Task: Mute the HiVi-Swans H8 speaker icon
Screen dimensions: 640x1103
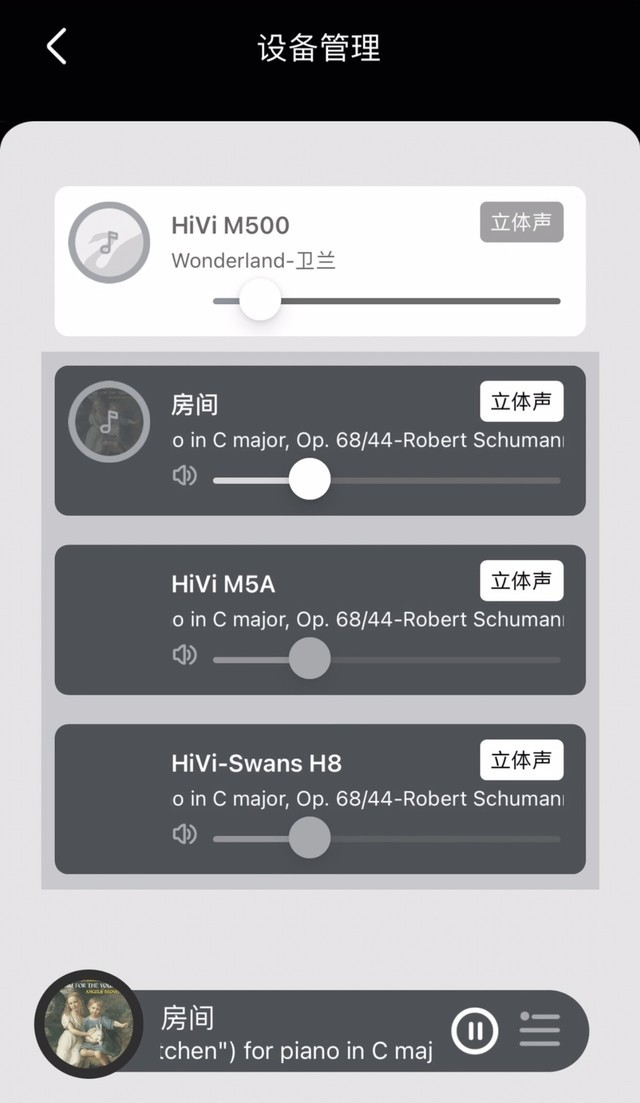Action: [x=184, y=834]
